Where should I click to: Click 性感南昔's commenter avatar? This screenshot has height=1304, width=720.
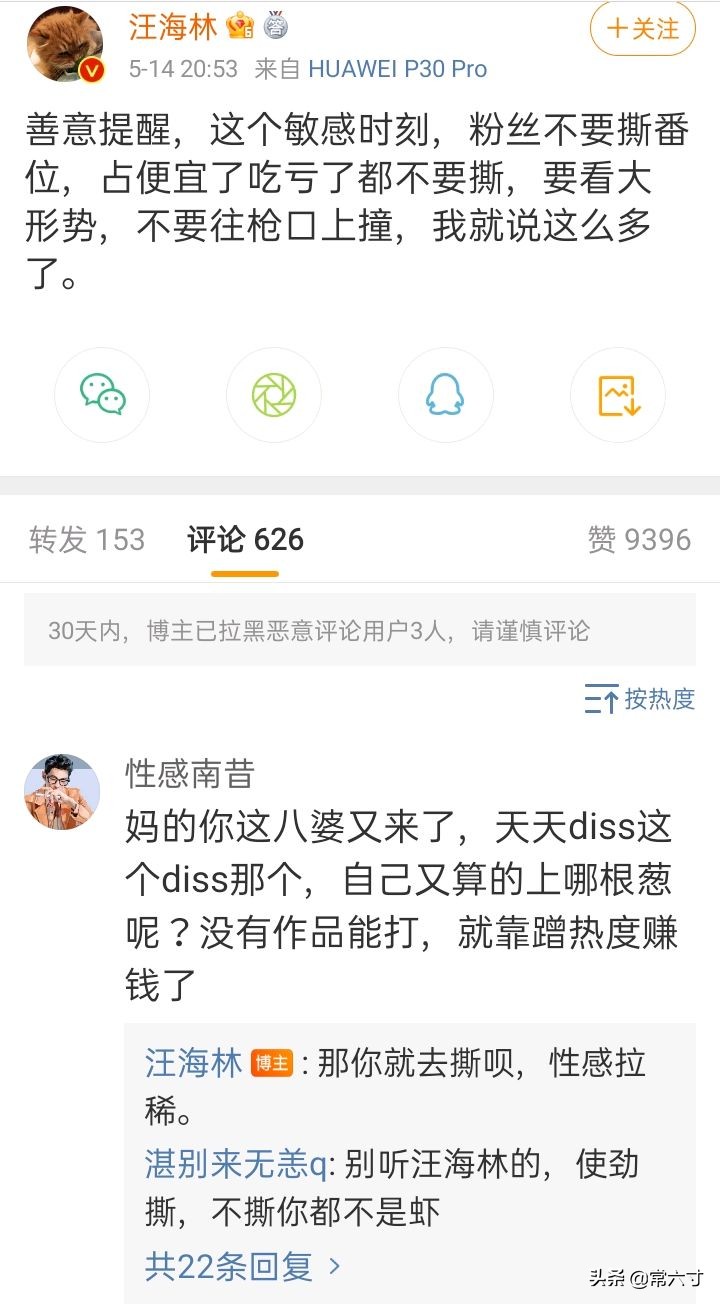point(62,791)
